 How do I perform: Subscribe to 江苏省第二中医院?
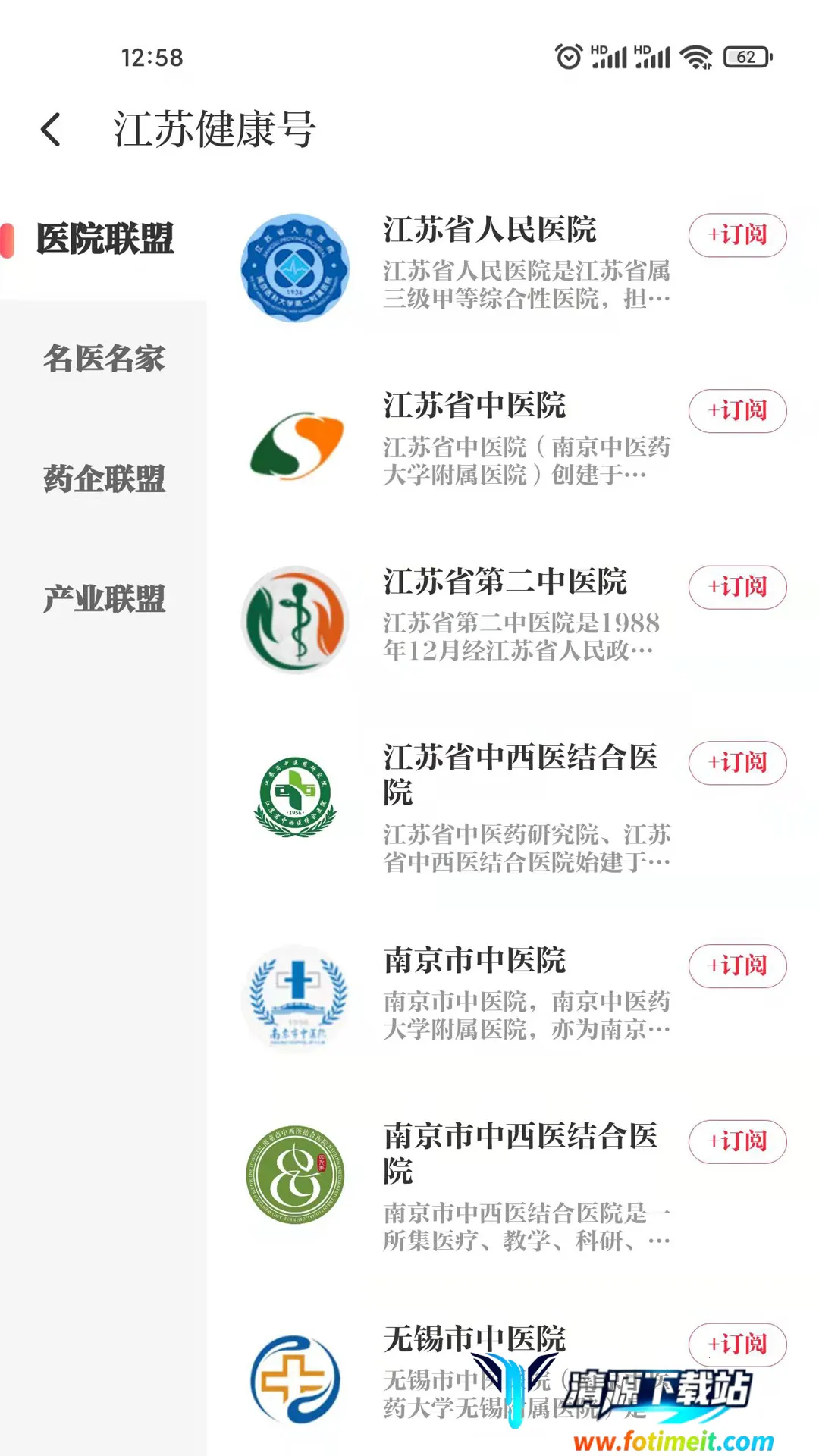737,587
